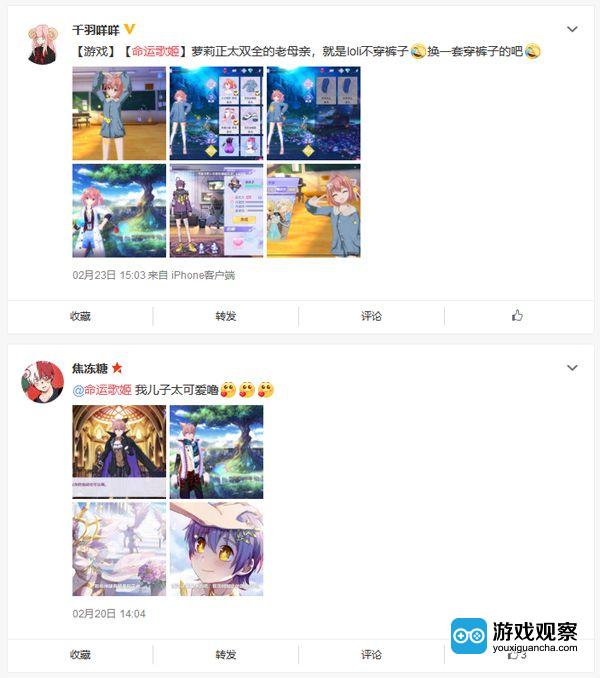Open 焦冻糖's profile name
Viewport: 600px width, 678px height.
90,369
